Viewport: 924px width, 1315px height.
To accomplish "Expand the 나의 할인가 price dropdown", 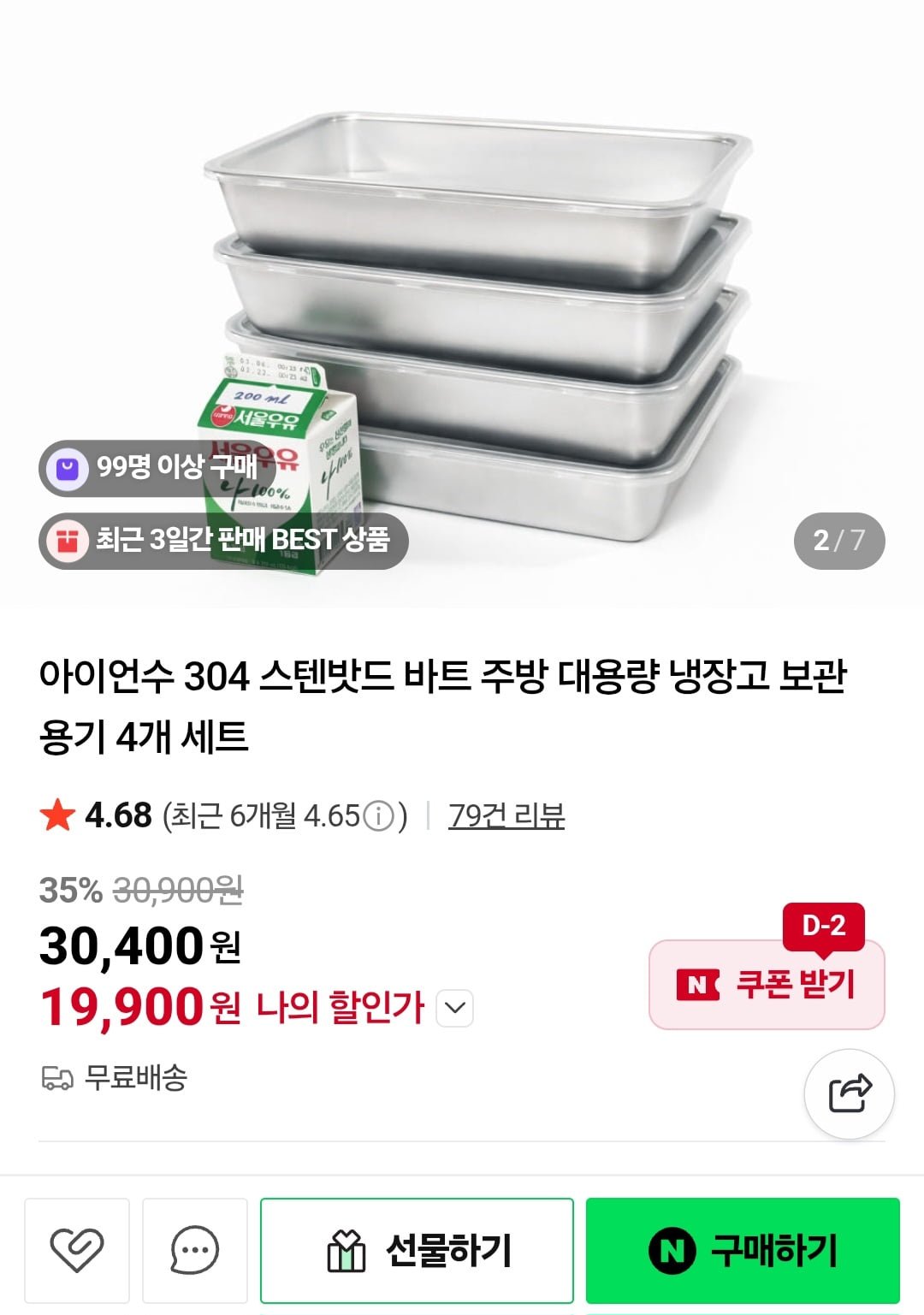I will pyautogui.click(x=455, y=1008).
